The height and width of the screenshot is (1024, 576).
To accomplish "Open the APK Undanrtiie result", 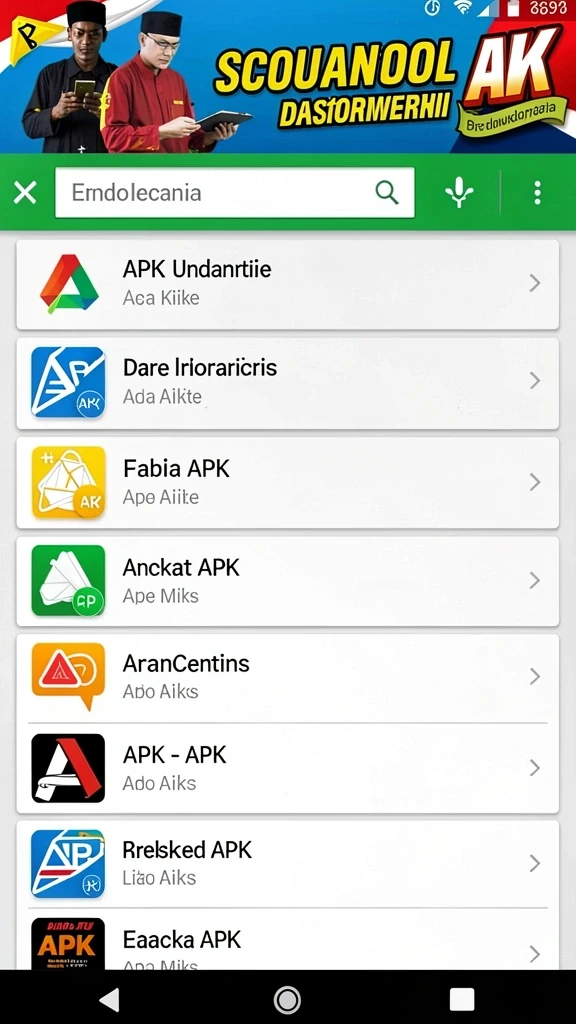I will (x=287, y=284).
